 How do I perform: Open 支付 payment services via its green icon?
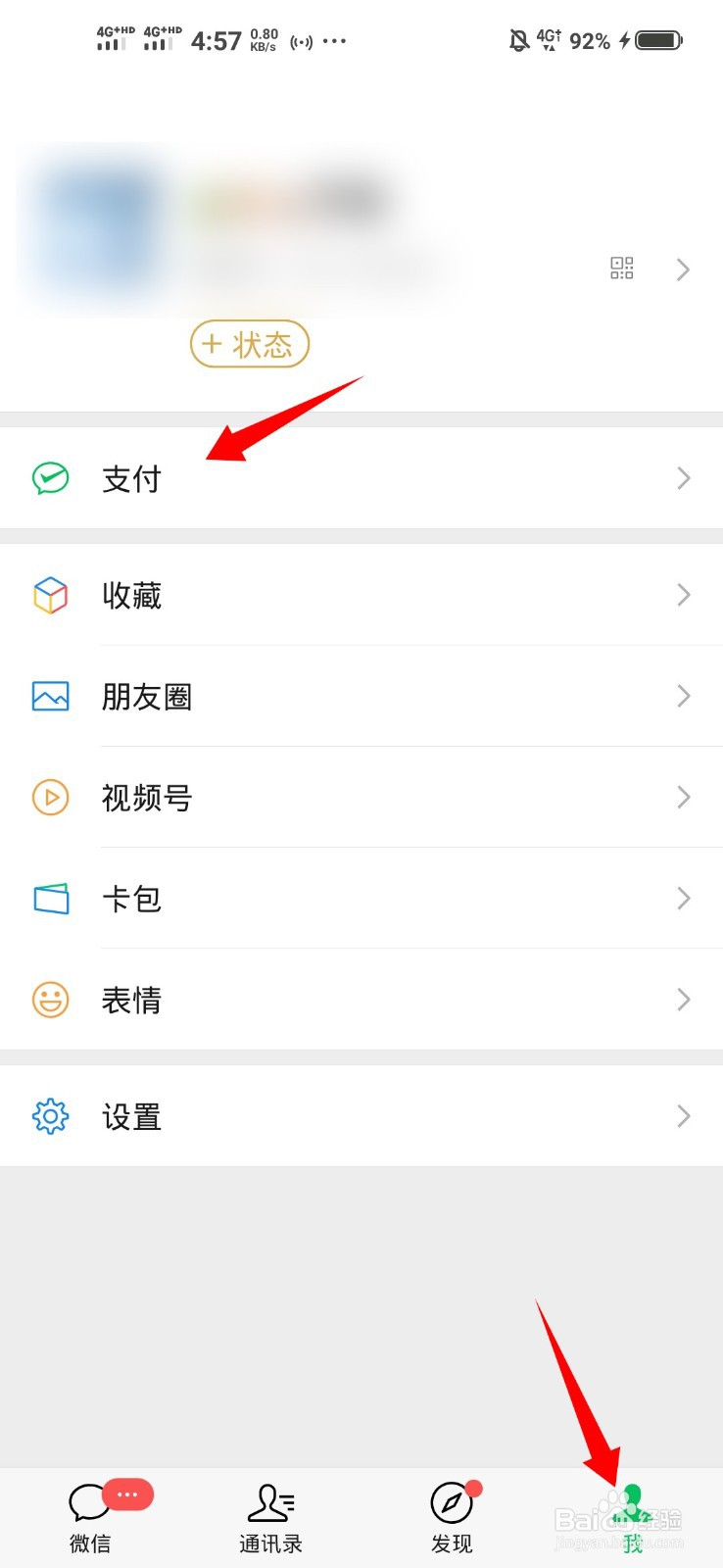50,478
